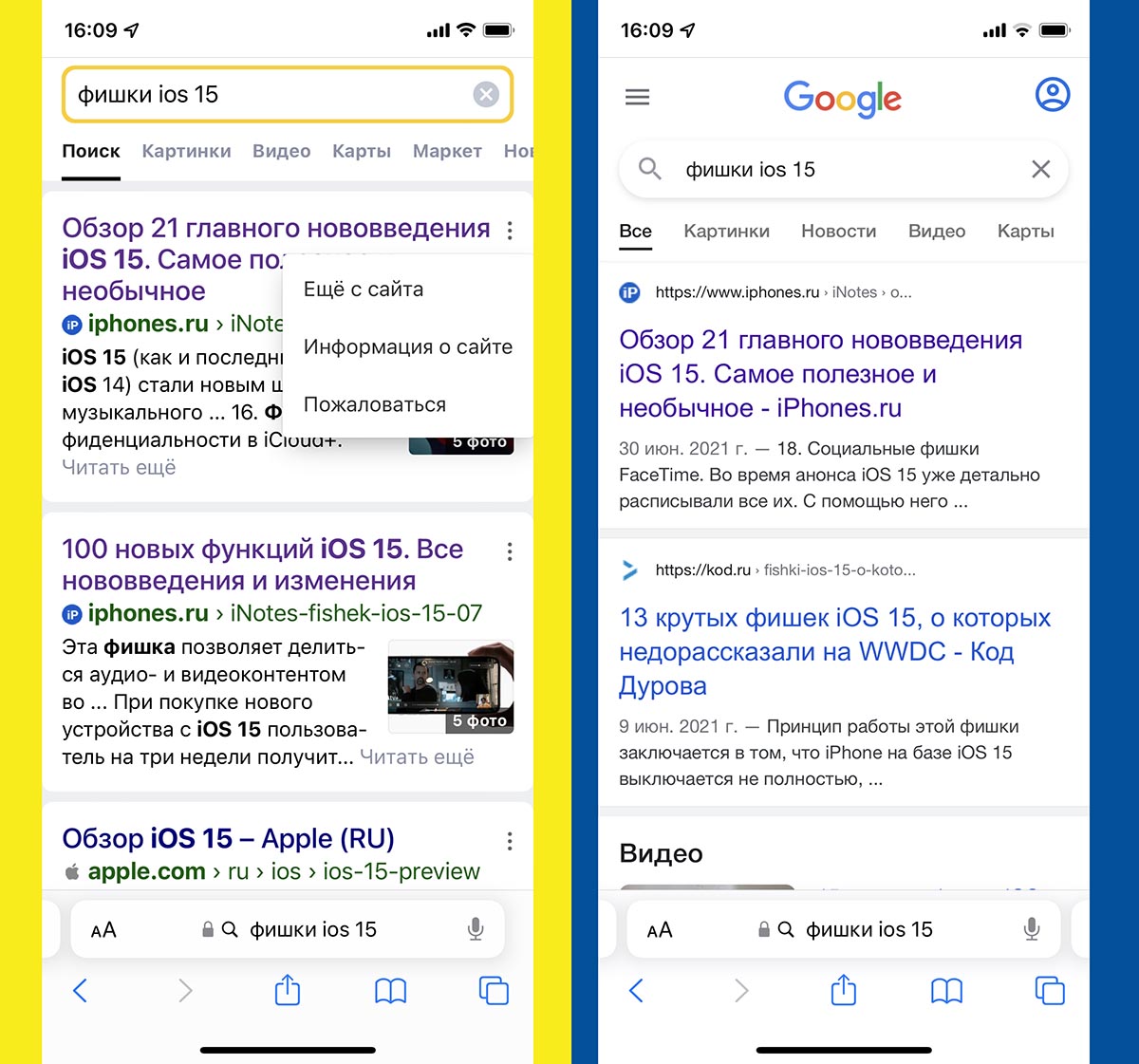The width and height of the screenshot is (1139, 1064).
Task: Tap 'Пожаловаться' in the popup menu
Action: (374, 404)
